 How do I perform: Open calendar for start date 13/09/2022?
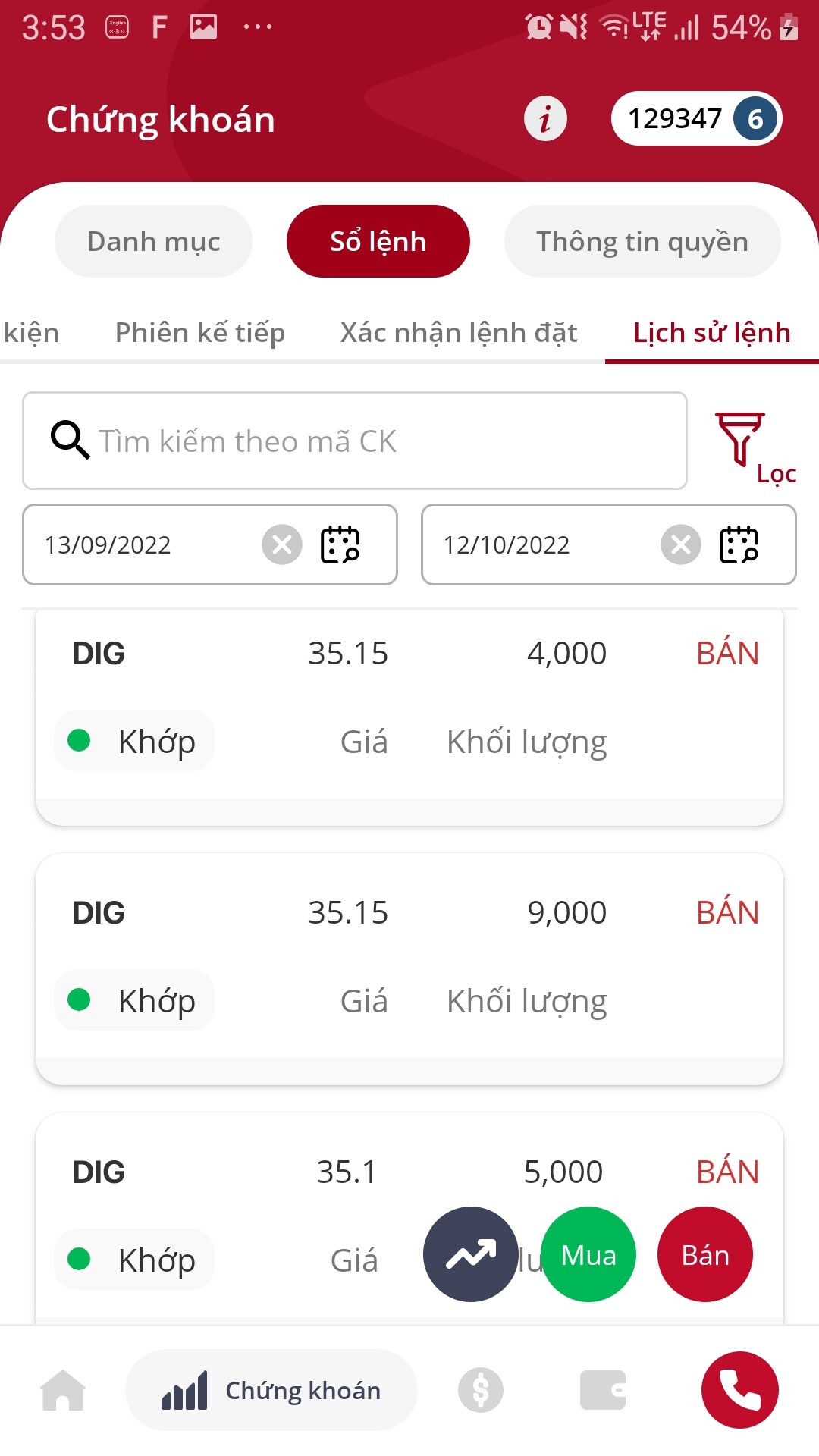(x=340, y=544)
